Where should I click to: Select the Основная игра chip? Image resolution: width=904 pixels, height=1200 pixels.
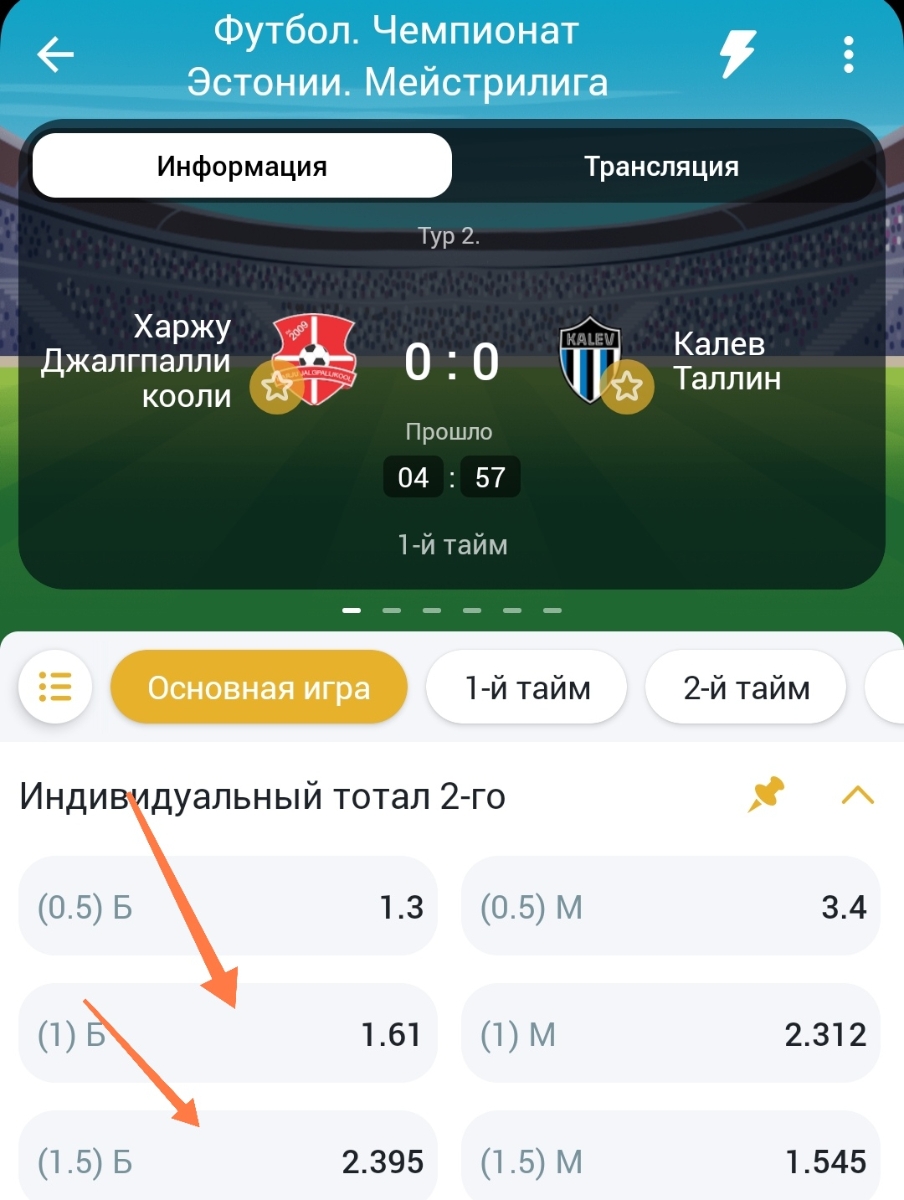[259, 688]
